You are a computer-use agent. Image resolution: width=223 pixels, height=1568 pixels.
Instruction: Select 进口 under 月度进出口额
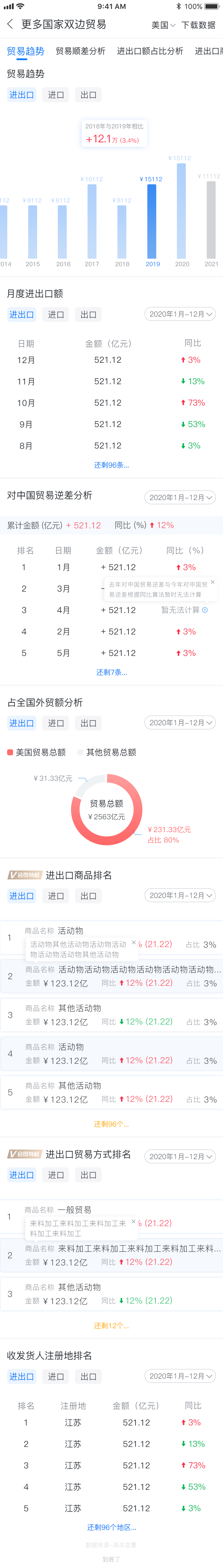[x=56, y=315]
